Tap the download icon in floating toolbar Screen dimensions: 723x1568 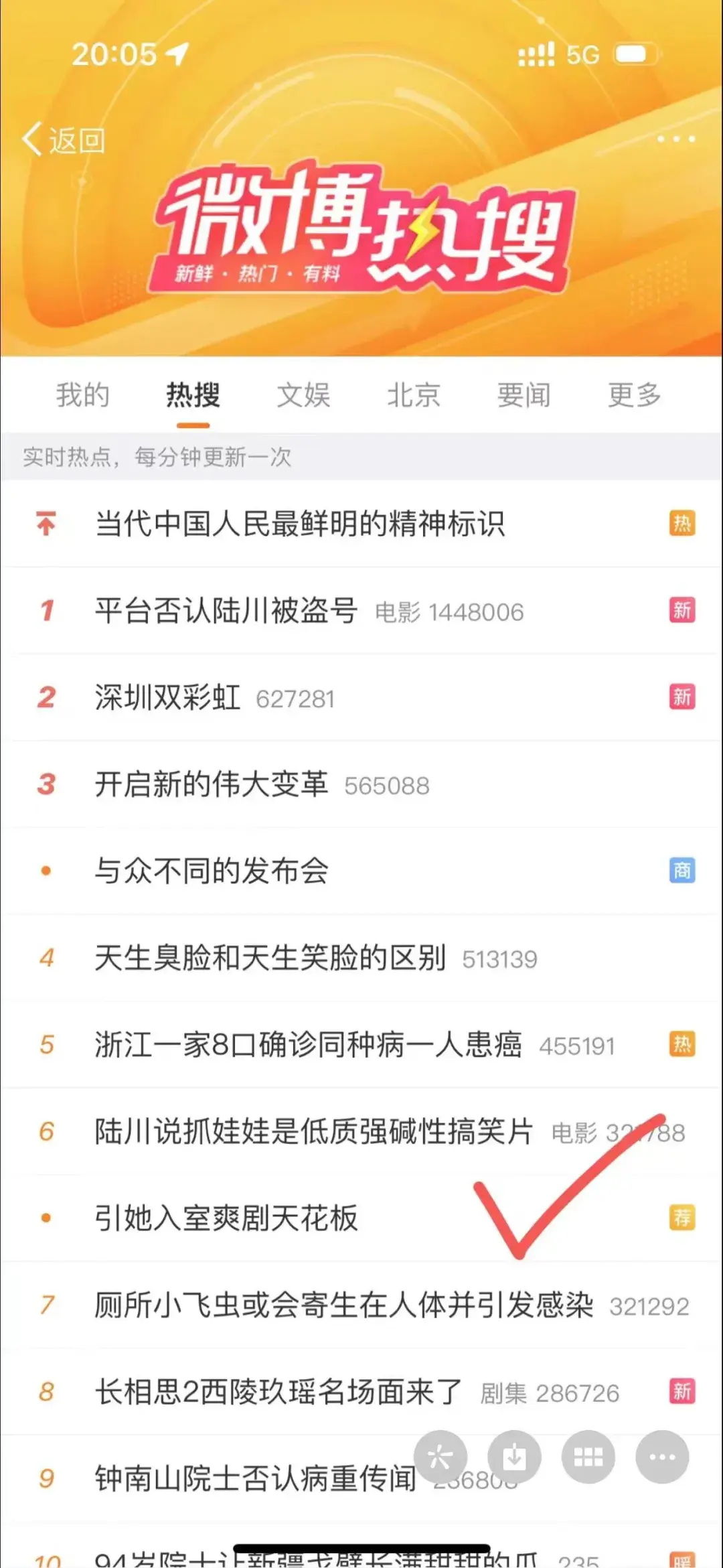tap(514, 1457)
